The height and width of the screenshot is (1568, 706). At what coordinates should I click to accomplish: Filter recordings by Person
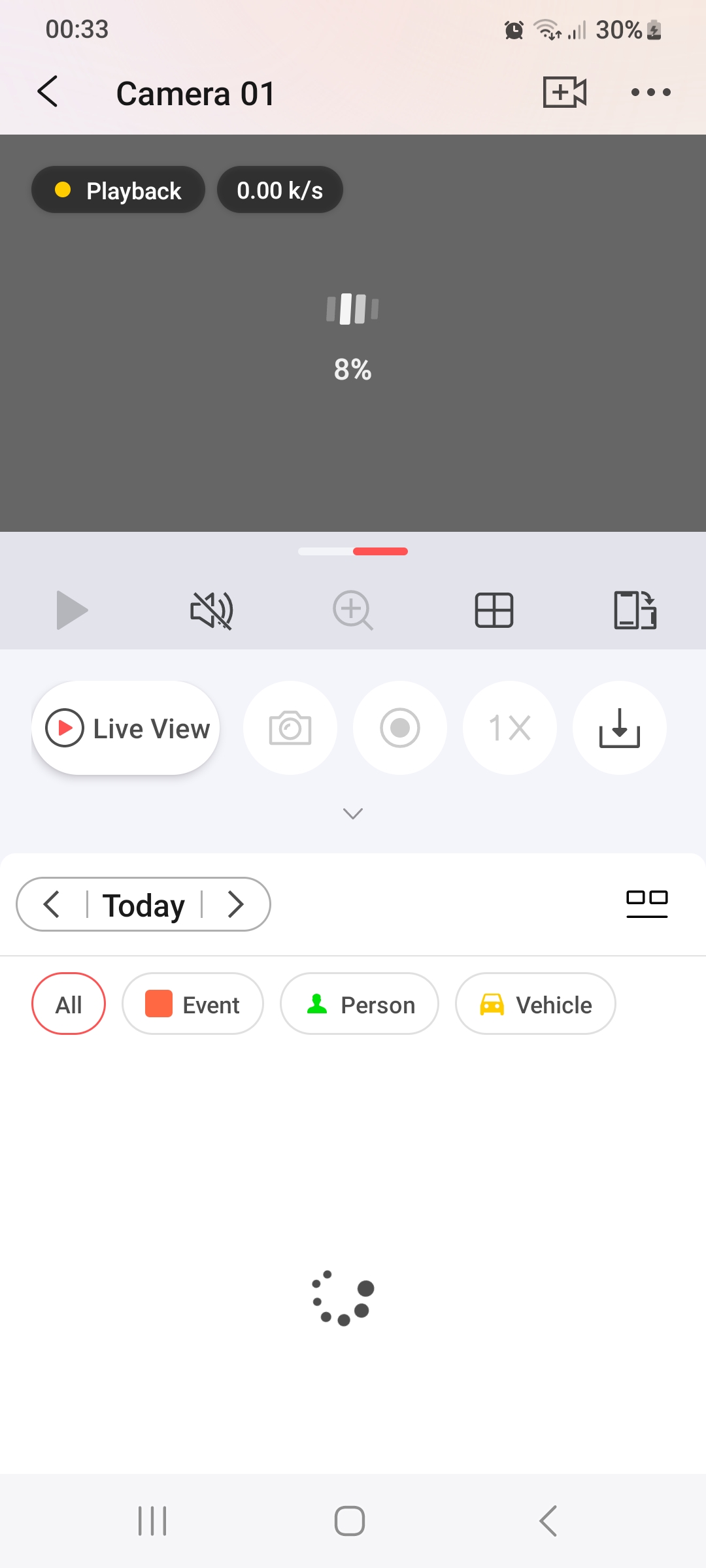[x=360, y=1004]
